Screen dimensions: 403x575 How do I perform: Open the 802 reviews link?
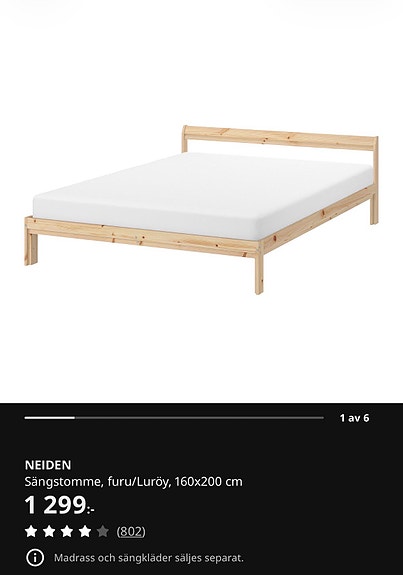coord(131,531)
